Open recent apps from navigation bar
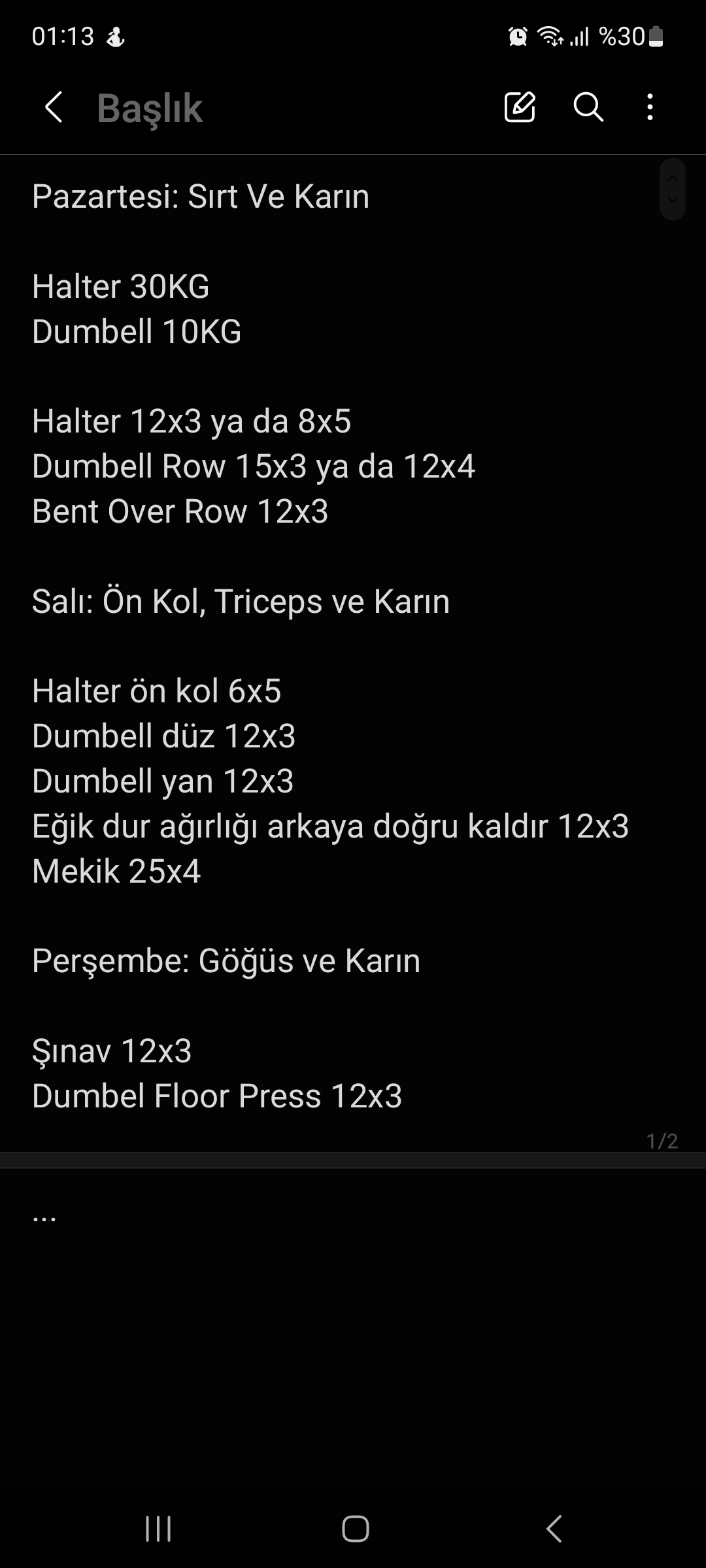This screenshot has height=1568, width=706. coord(158,1529)
